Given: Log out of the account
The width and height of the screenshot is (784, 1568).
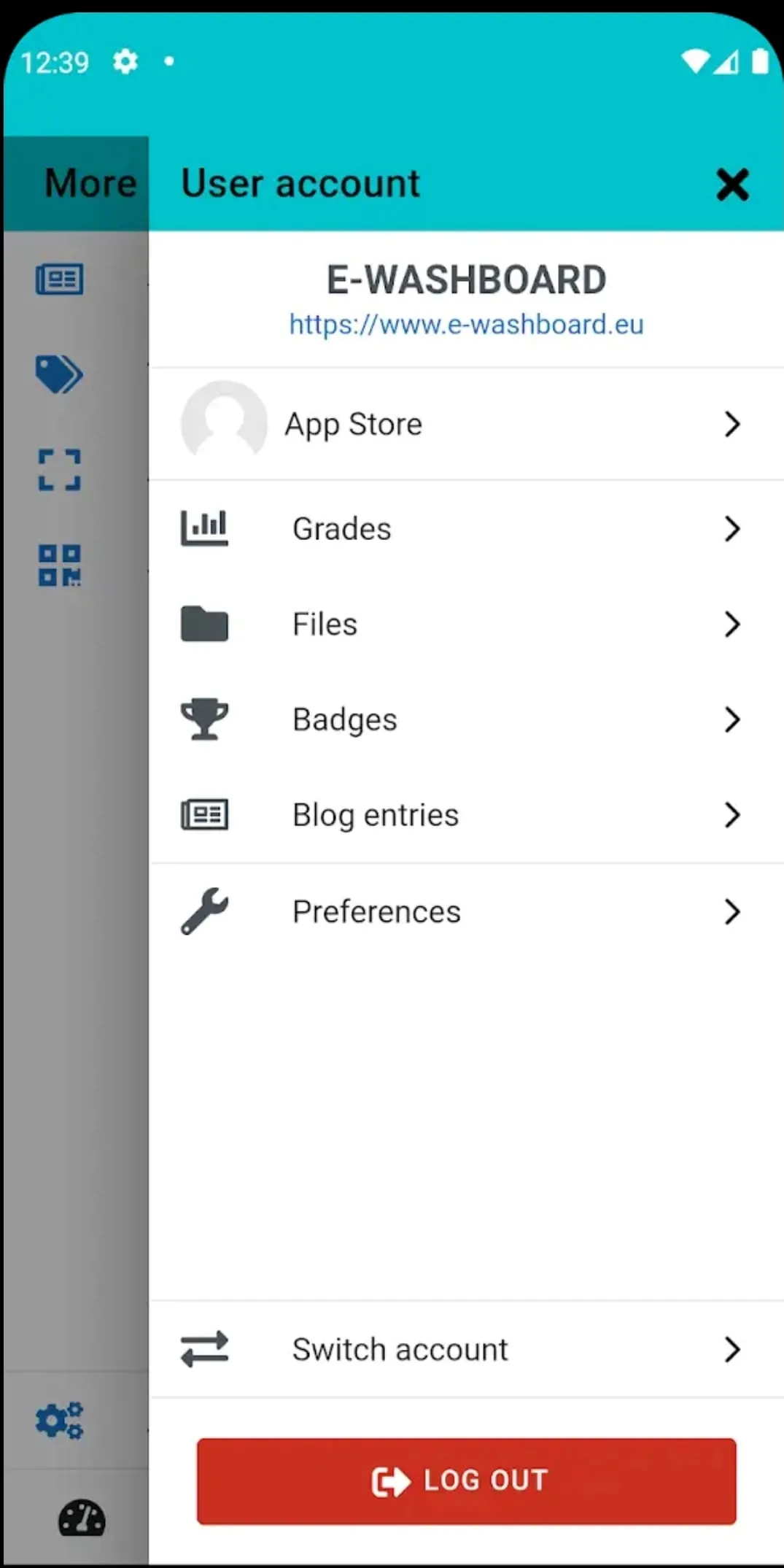Looking at the screenshot, I should (466, 1481).
